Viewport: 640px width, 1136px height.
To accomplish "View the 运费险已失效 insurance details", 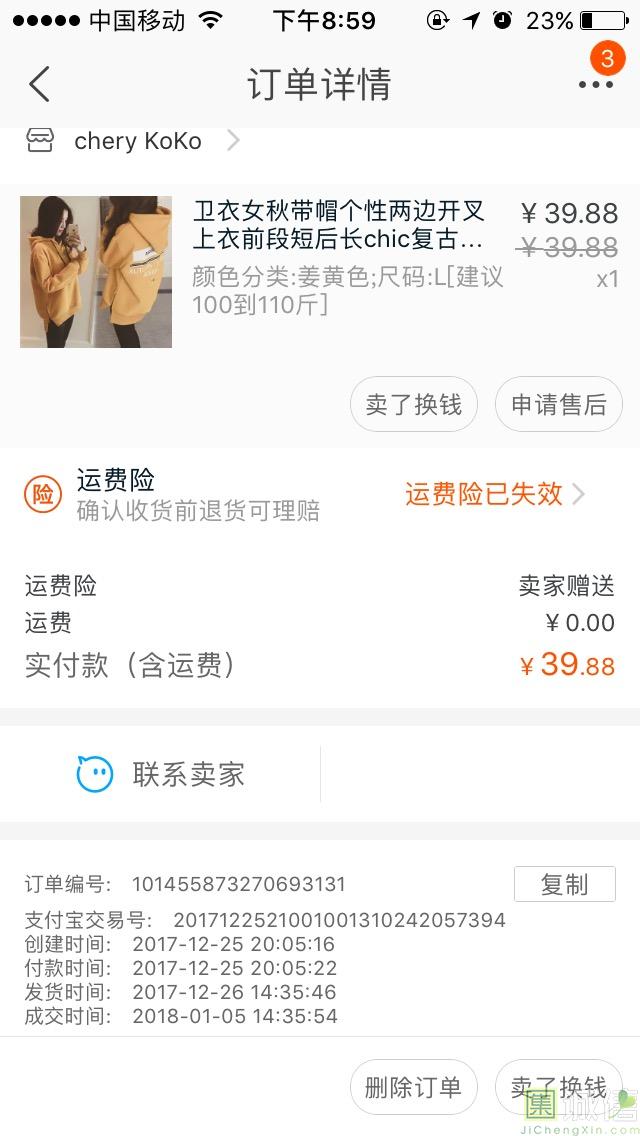I will pyautogui.click(x=494, y=494).
